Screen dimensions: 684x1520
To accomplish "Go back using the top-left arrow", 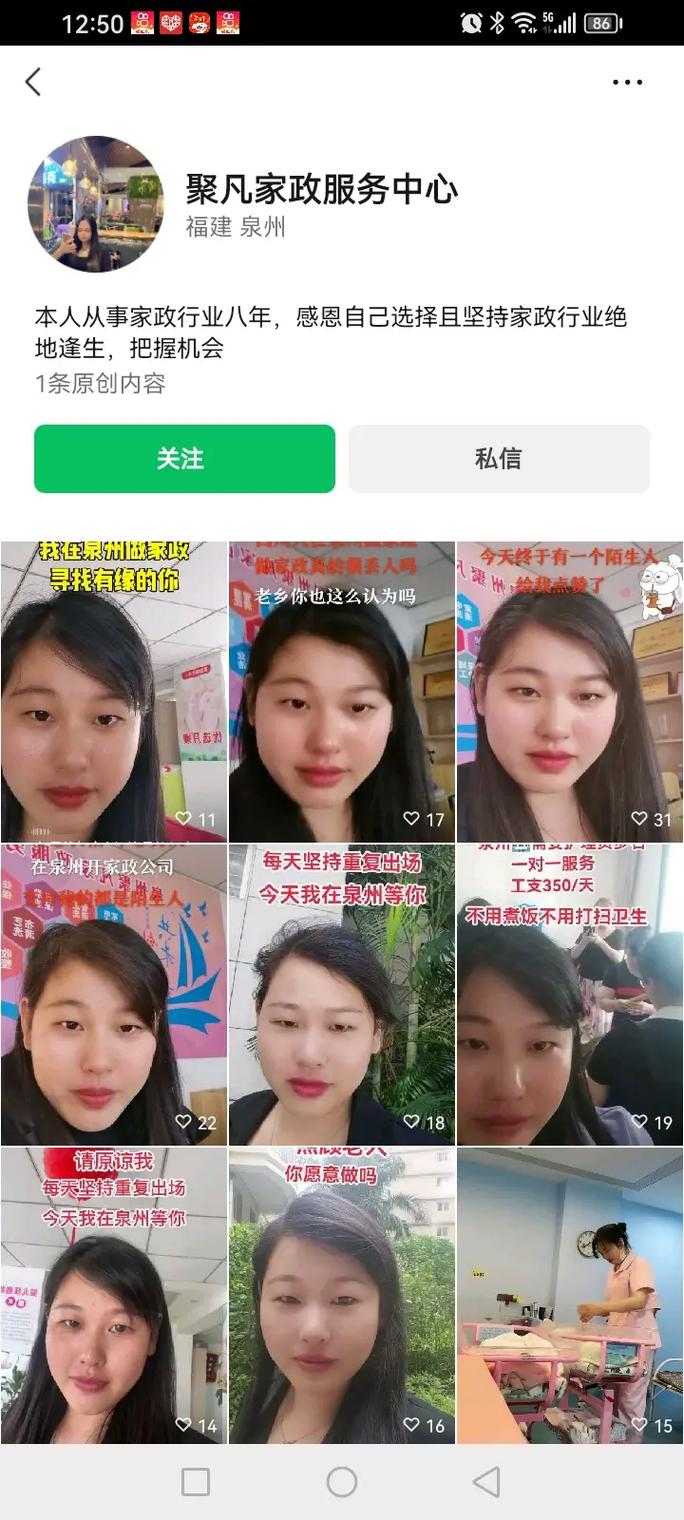I will click(33, 82).
